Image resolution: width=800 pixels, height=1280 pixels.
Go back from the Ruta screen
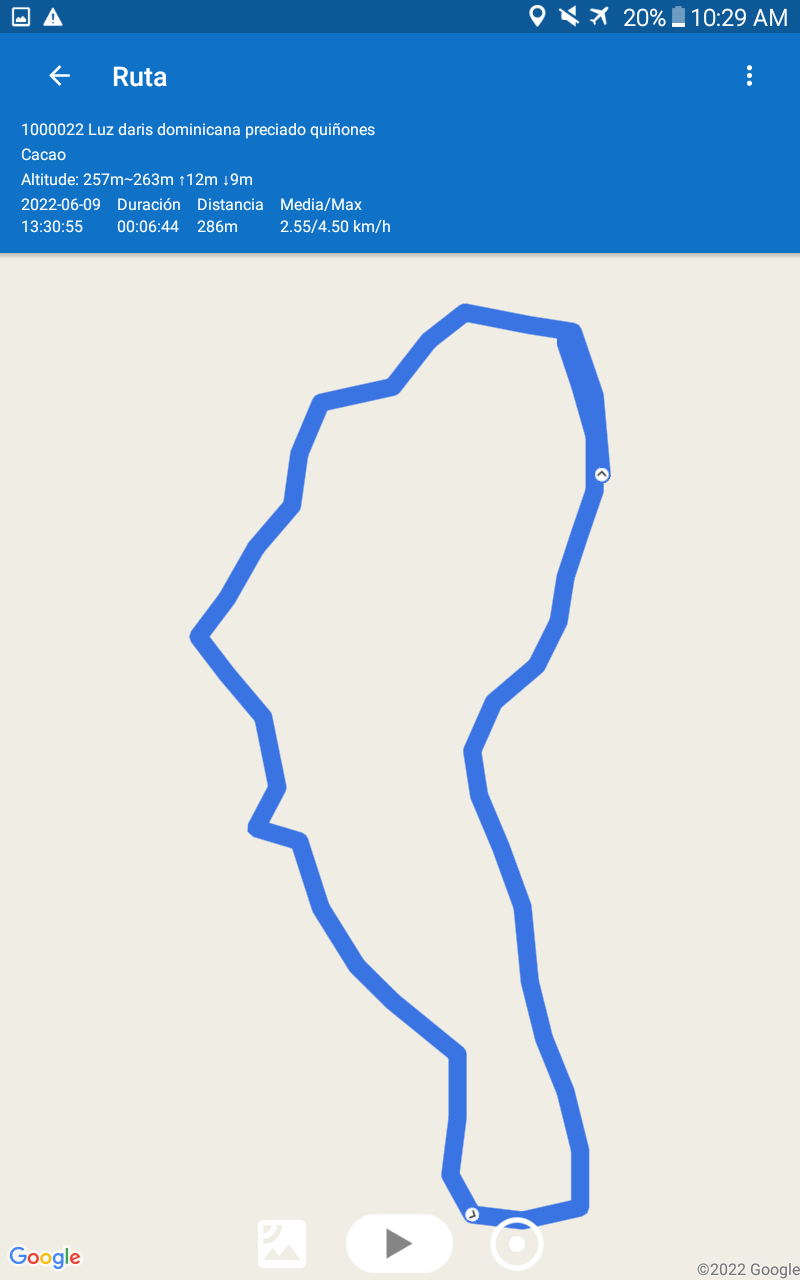60,76
